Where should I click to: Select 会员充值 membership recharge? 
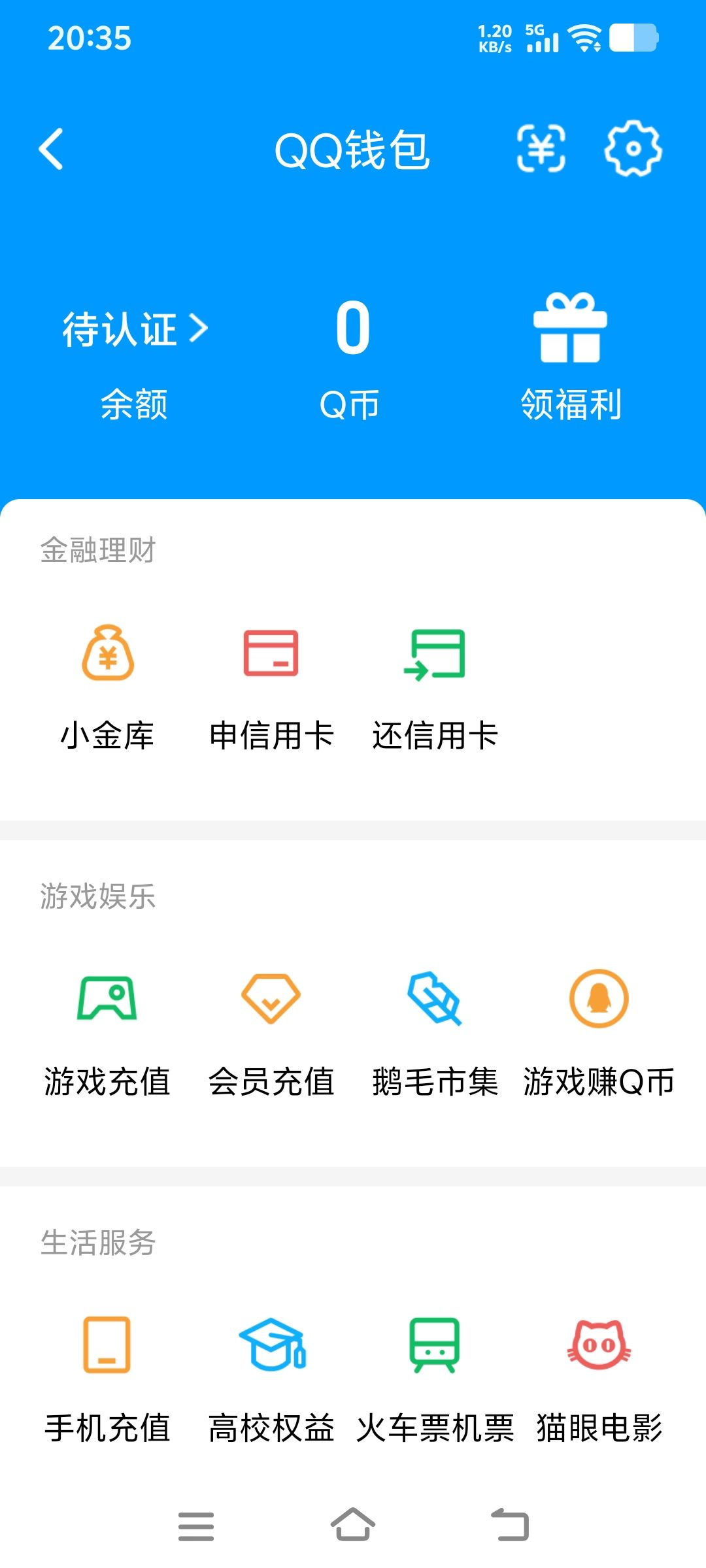(x=271, y=1032)
